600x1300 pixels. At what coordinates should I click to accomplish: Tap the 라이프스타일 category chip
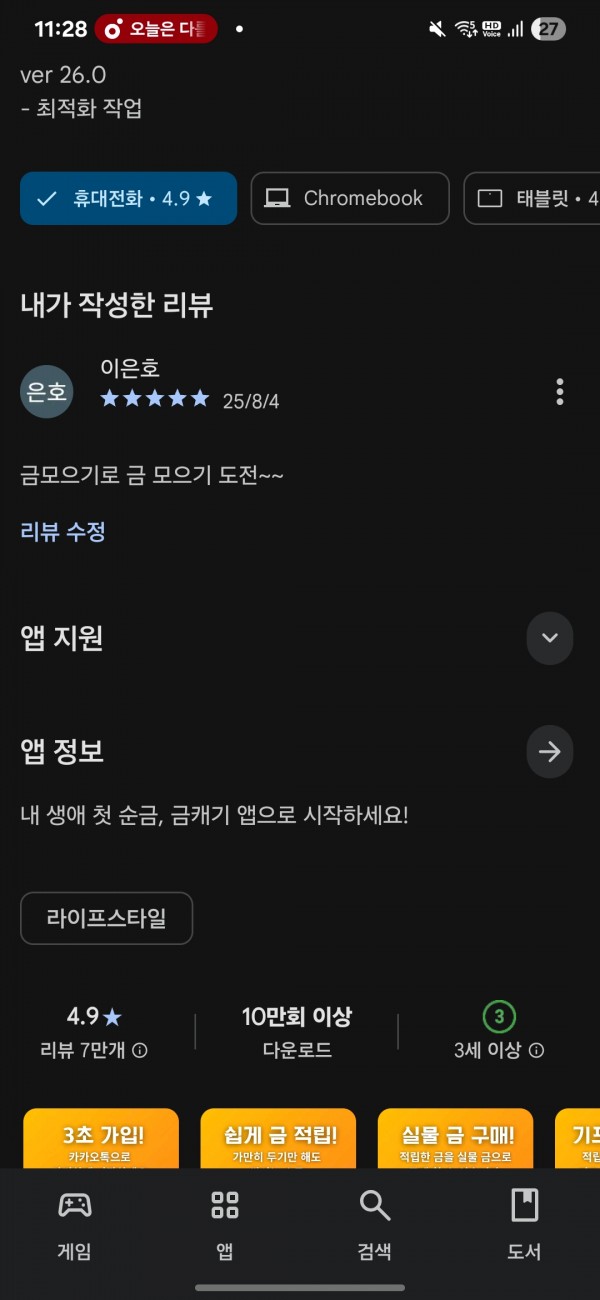tap(106, 918)
